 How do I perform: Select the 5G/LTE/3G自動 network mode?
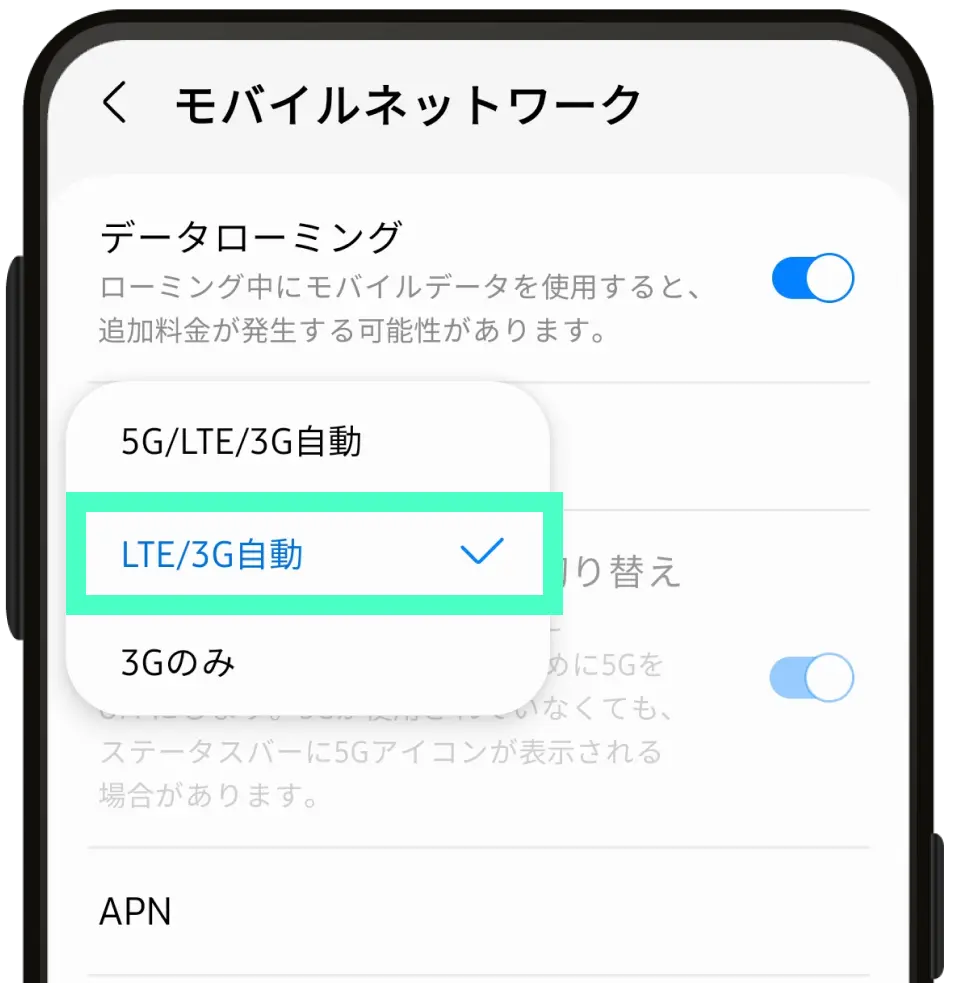pyautogui.click(x=241, y=442)
